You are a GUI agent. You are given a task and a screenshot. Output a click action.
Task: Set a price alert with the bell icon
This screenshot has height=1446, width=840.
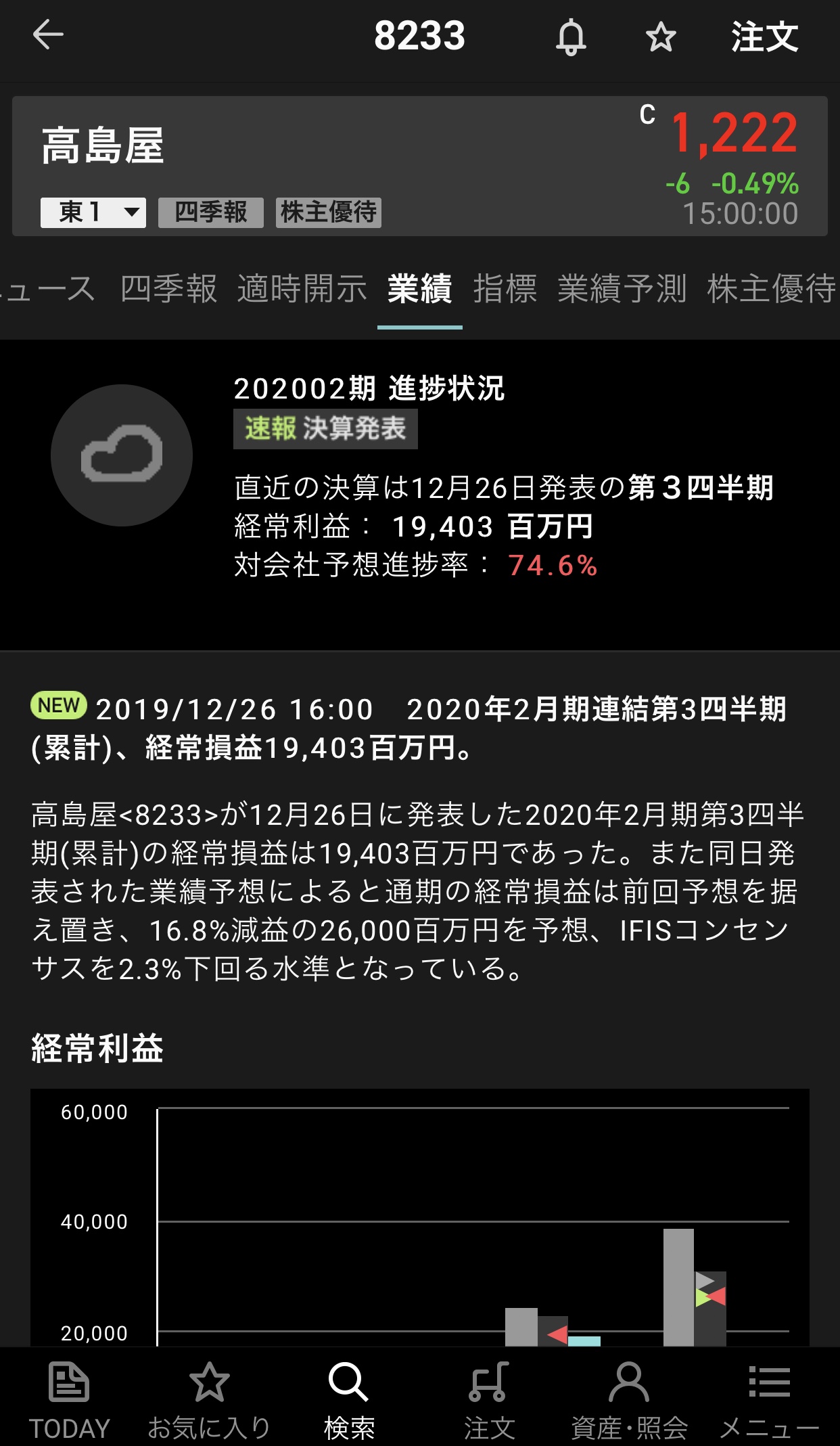(x=571, y=37)
